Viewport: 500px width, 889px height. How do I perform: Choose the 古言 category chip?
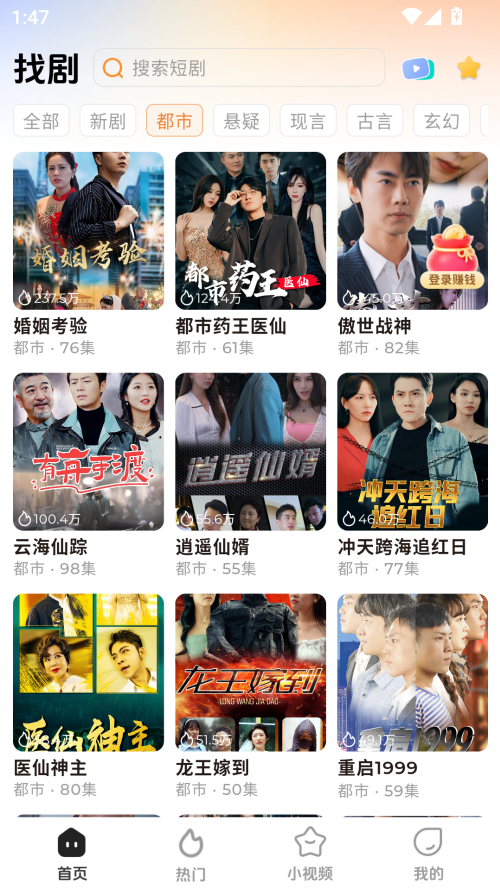coord(375,121)
